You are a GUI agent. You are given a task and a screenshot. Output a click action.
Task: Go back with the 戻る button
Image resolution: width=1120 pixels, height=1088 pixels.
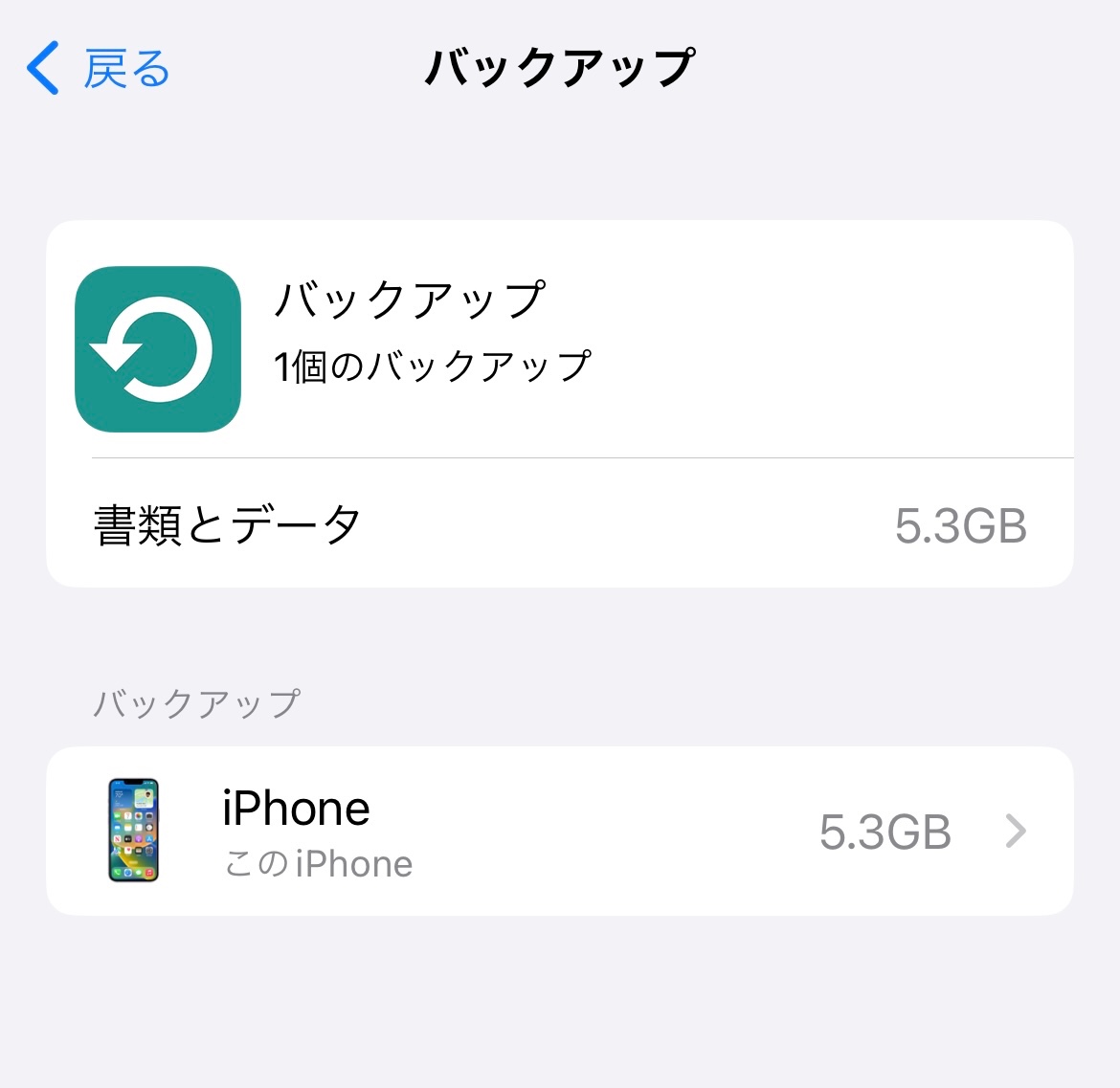[99, 69]
